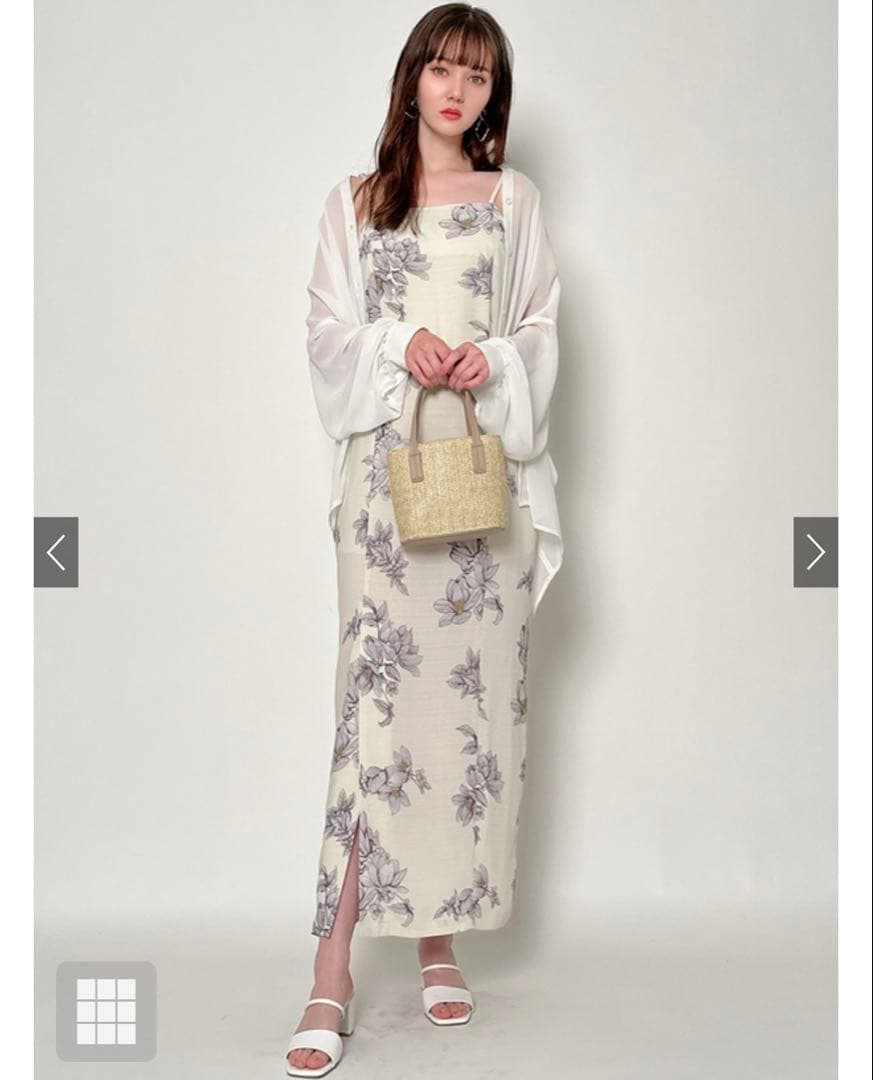
Task: Go to the previous product photo
Action: click(x=56, y=552)
